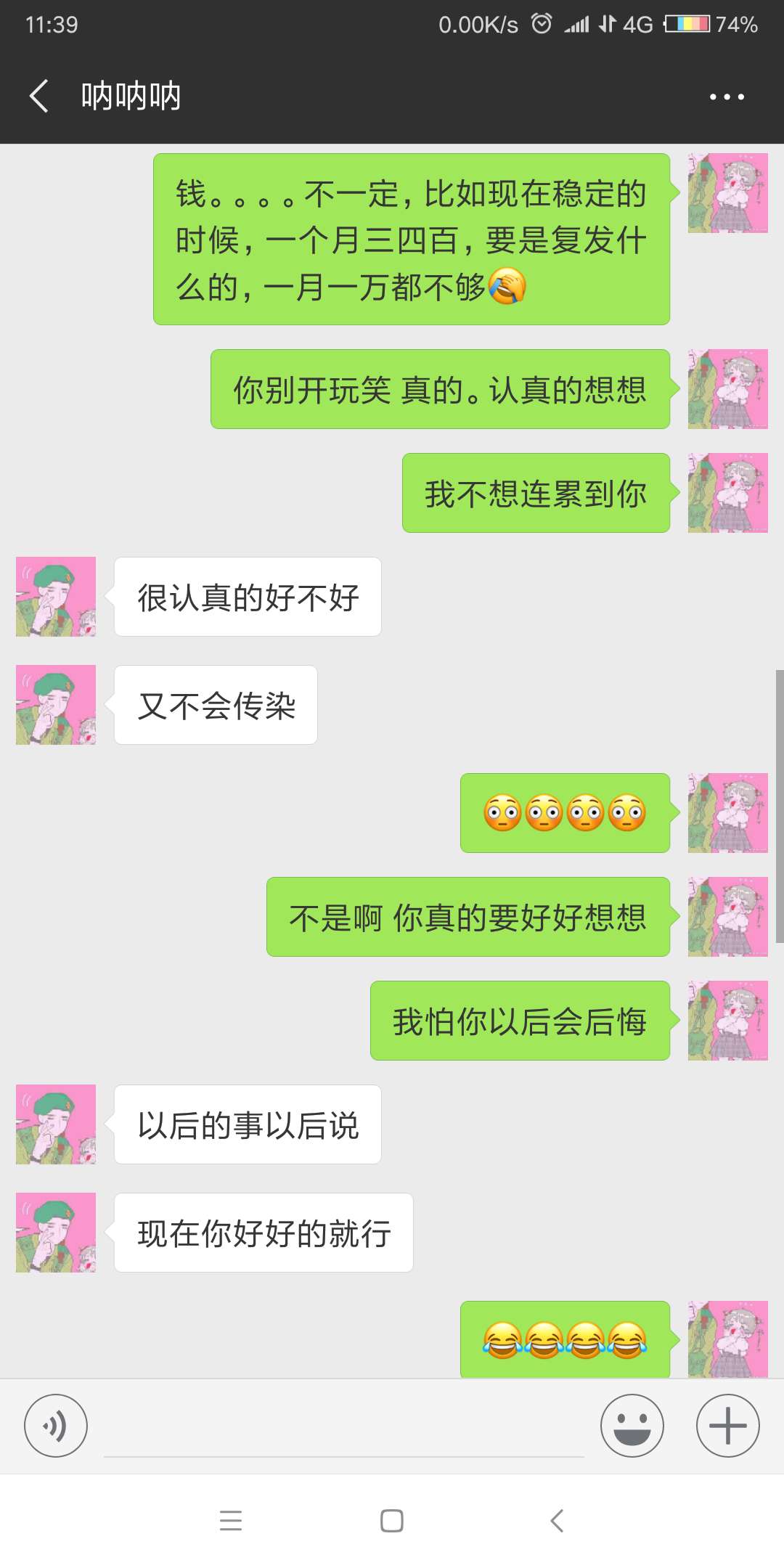Open the emoji picker smiley icon

(632, 1425)
